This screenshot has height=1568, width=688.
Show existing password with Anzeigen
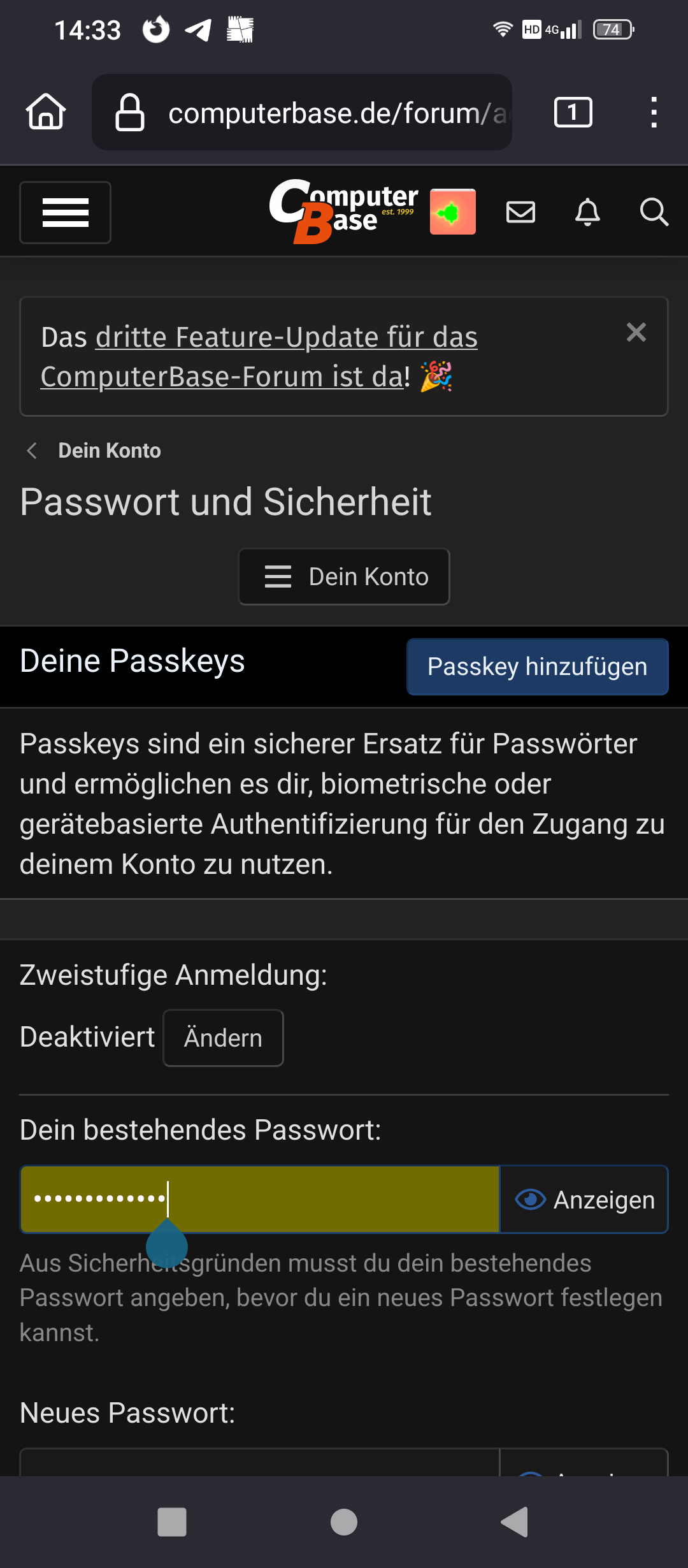(x=584, y=1200)
